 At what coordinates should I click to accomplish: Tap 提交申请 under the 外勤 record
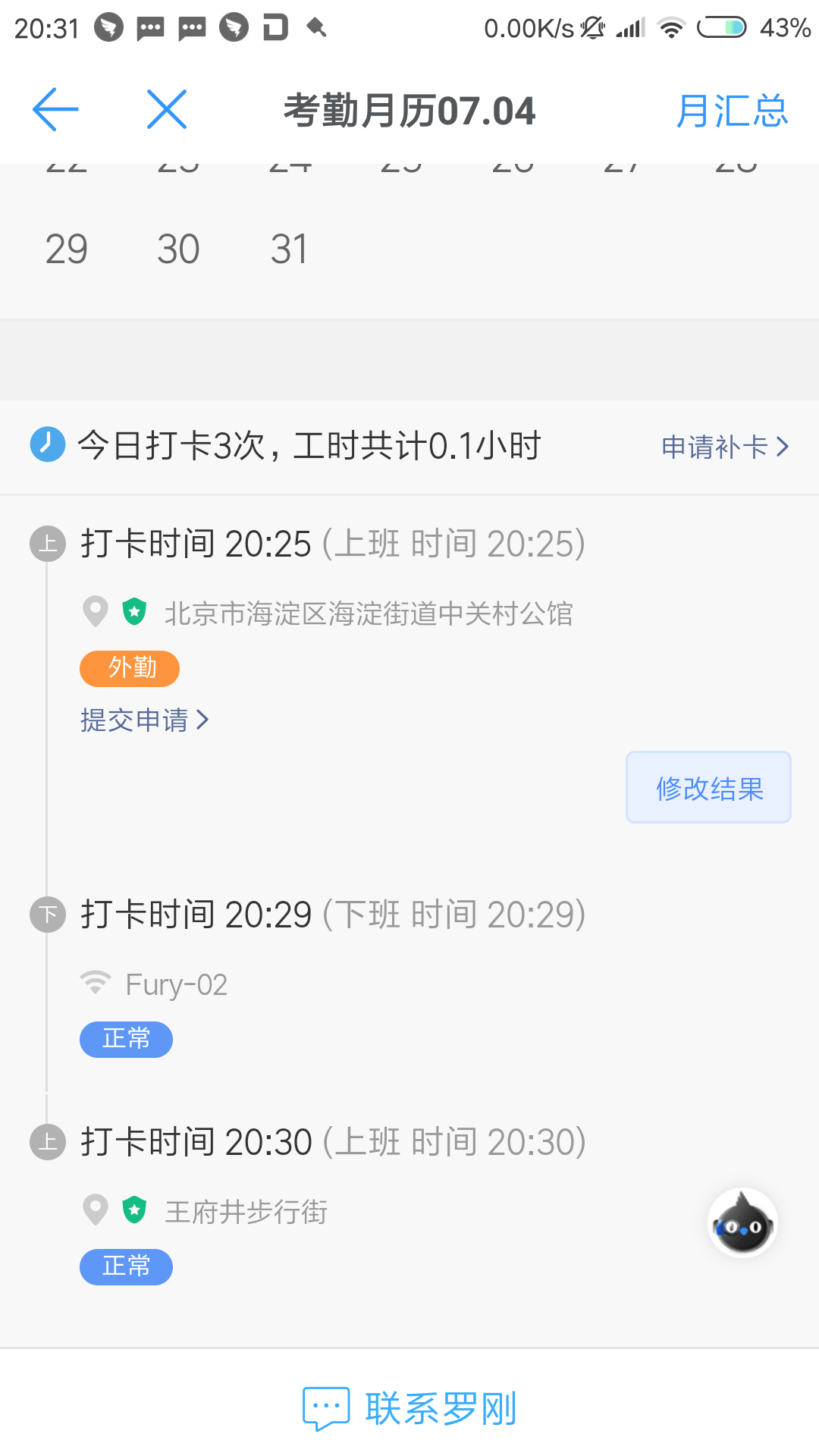tap(144, 720)
